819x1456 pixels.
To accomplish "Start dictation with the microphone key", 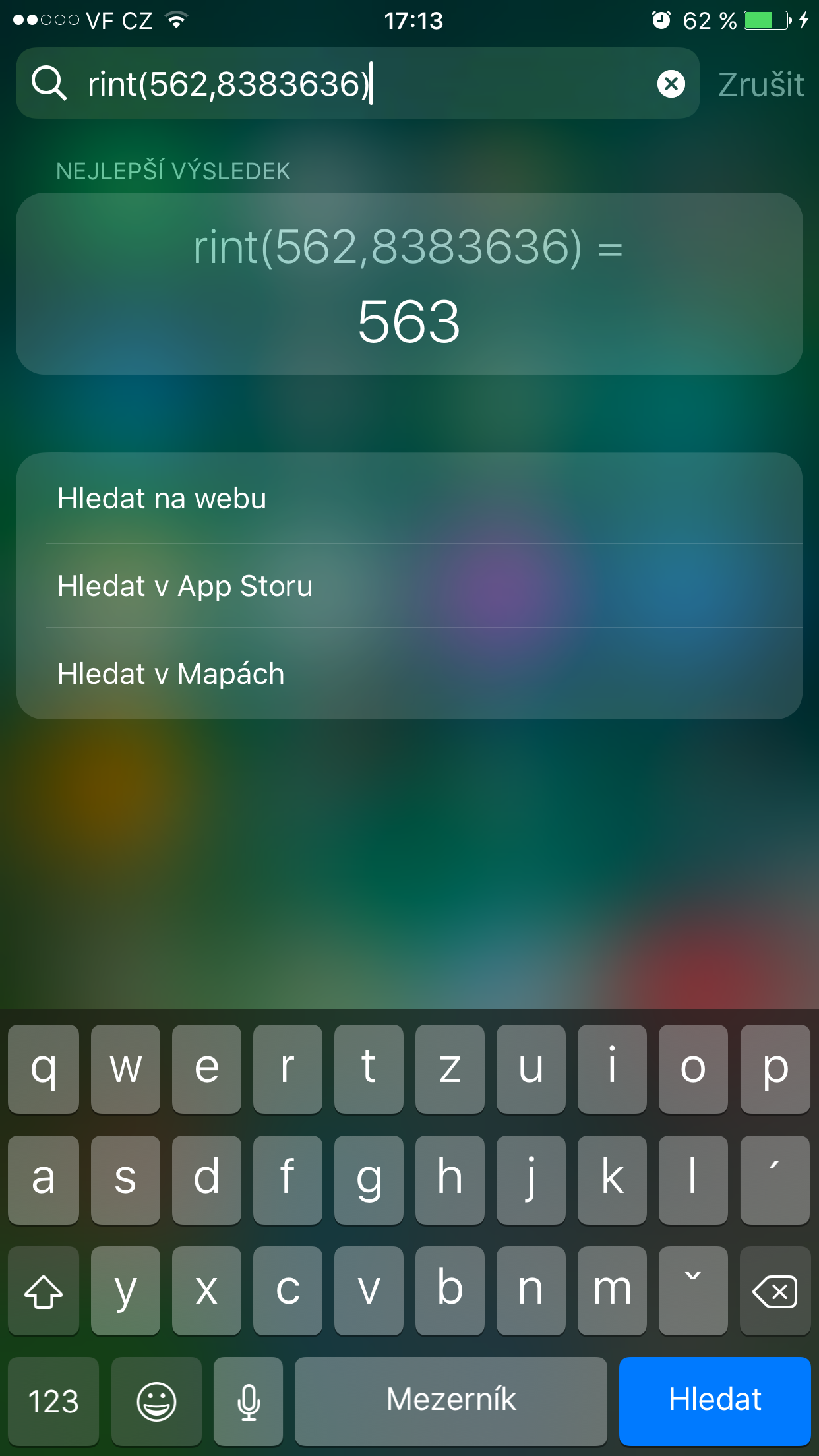I will (249, 1401).
